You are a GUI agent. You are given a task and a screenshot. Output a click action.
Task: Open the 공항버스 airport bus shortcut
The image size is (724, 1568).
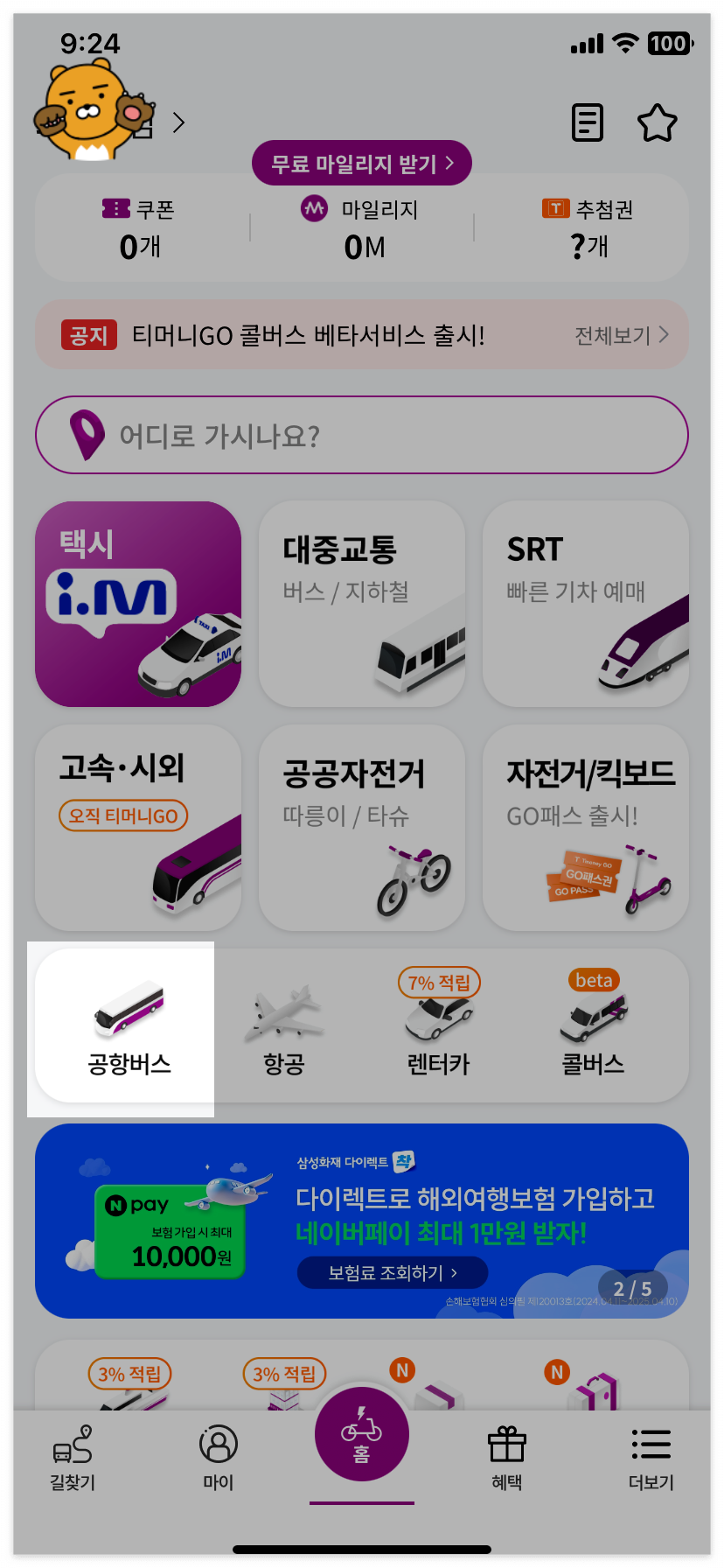click(129, 1028)
